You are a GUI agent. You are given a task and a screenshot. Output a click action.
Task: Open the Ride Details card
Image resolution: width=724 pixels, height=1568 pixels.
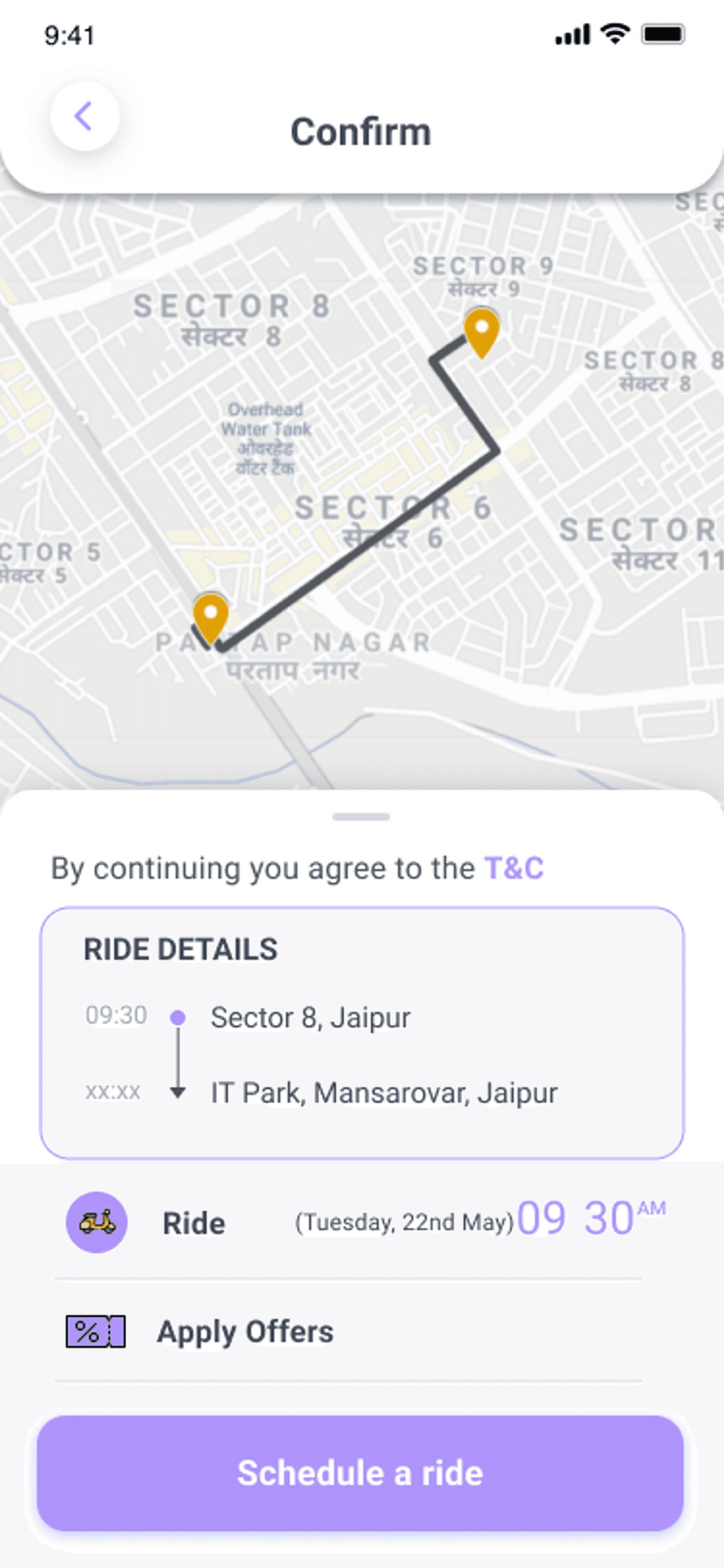coord(362,1033)
